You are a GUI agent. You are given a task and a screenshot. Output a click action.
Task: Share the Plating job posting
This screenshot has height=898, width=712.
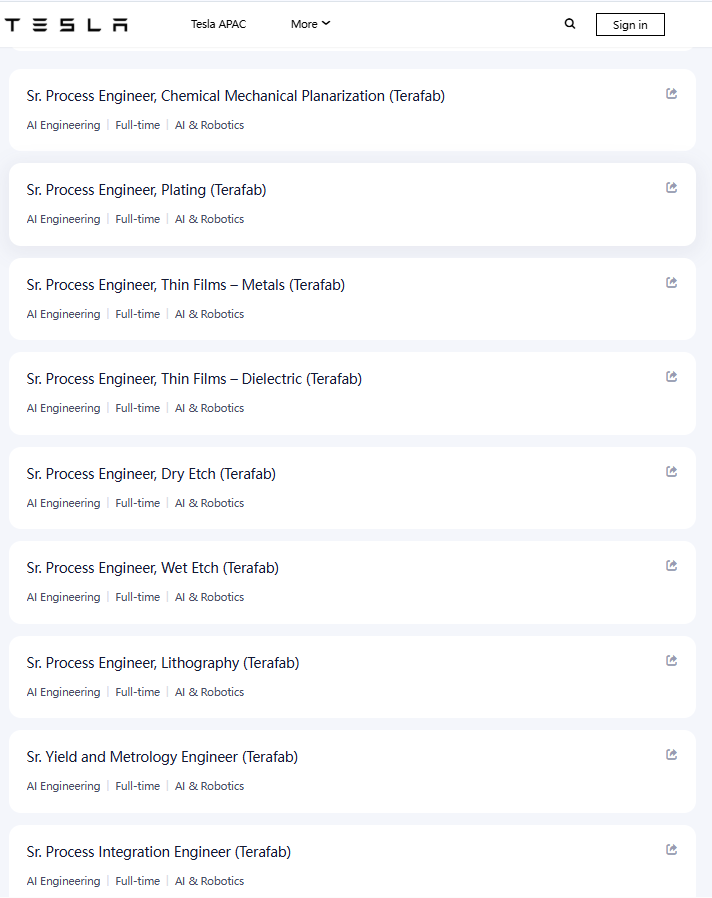[x=671, y=187]
